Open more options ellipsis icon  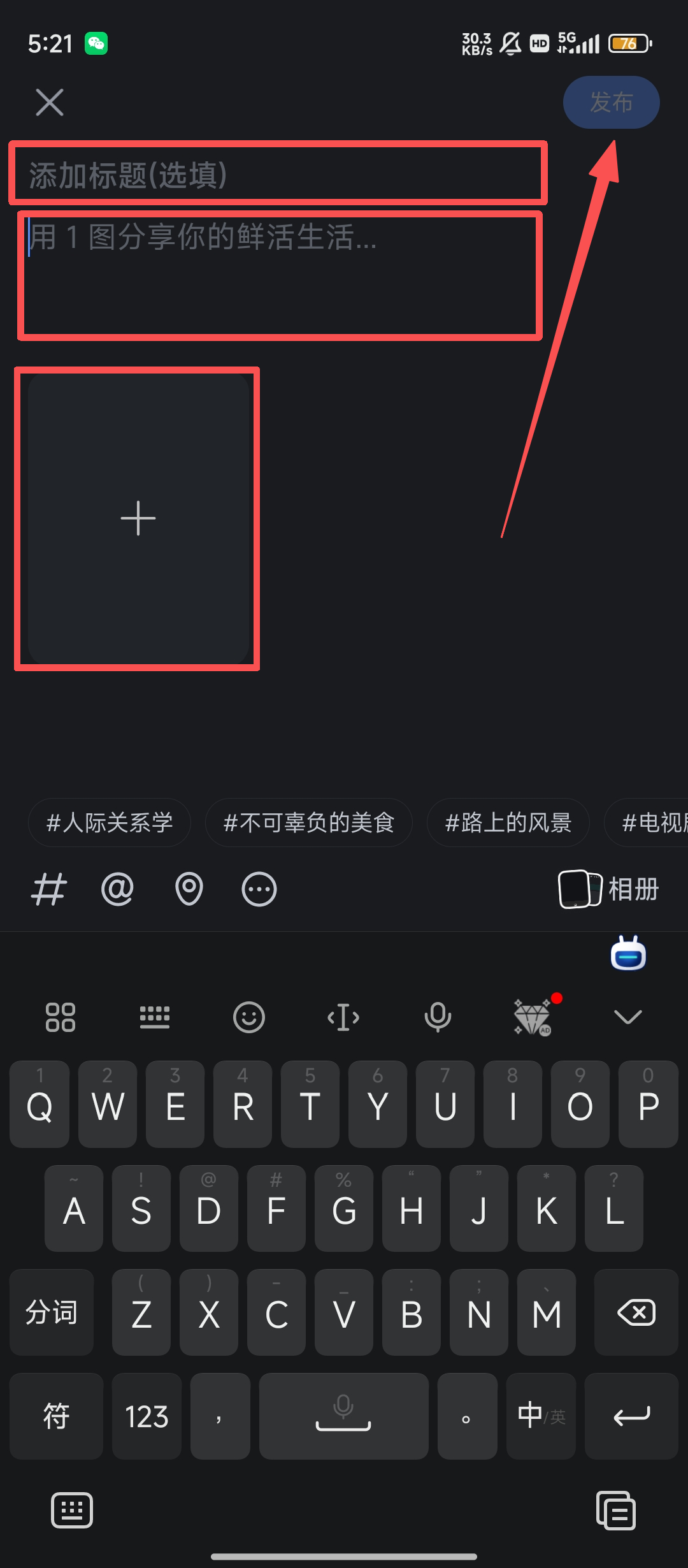click(x=259, y=889)
